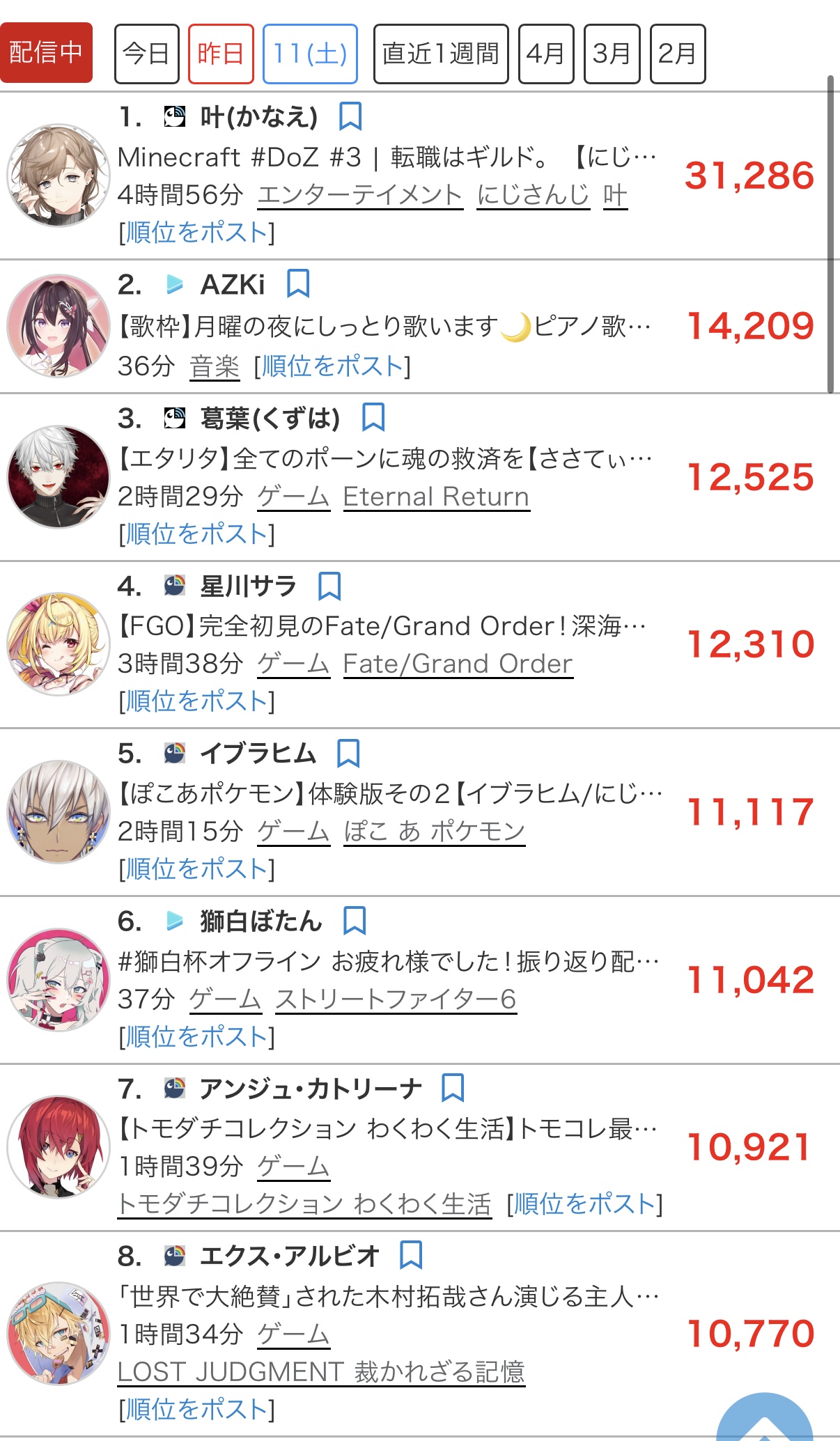840x1441 pixels.
Task: Open the 11(土) ranking
Action: (310, 54)
